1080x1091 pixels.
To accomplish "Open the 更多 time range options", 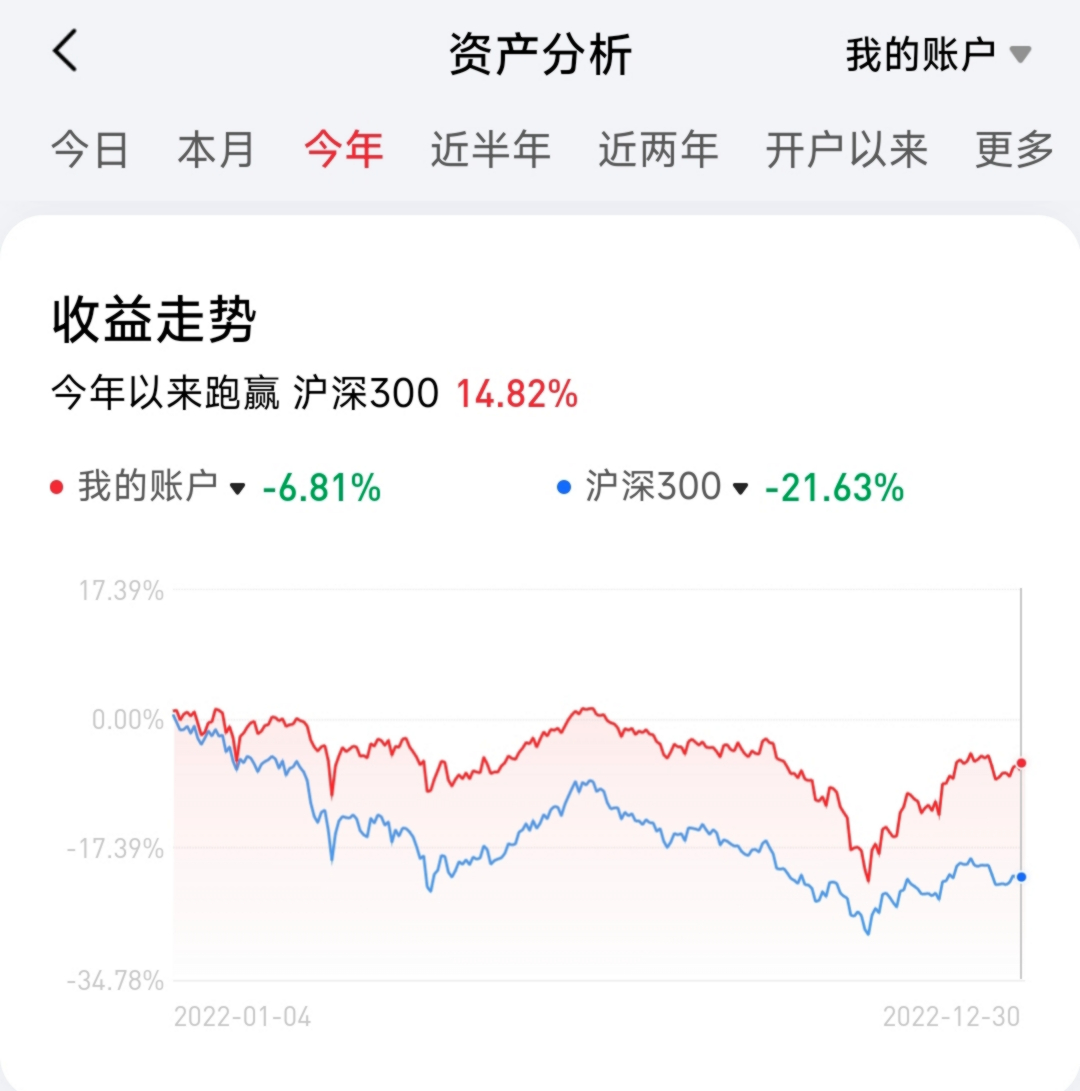I will [1014, 150].
